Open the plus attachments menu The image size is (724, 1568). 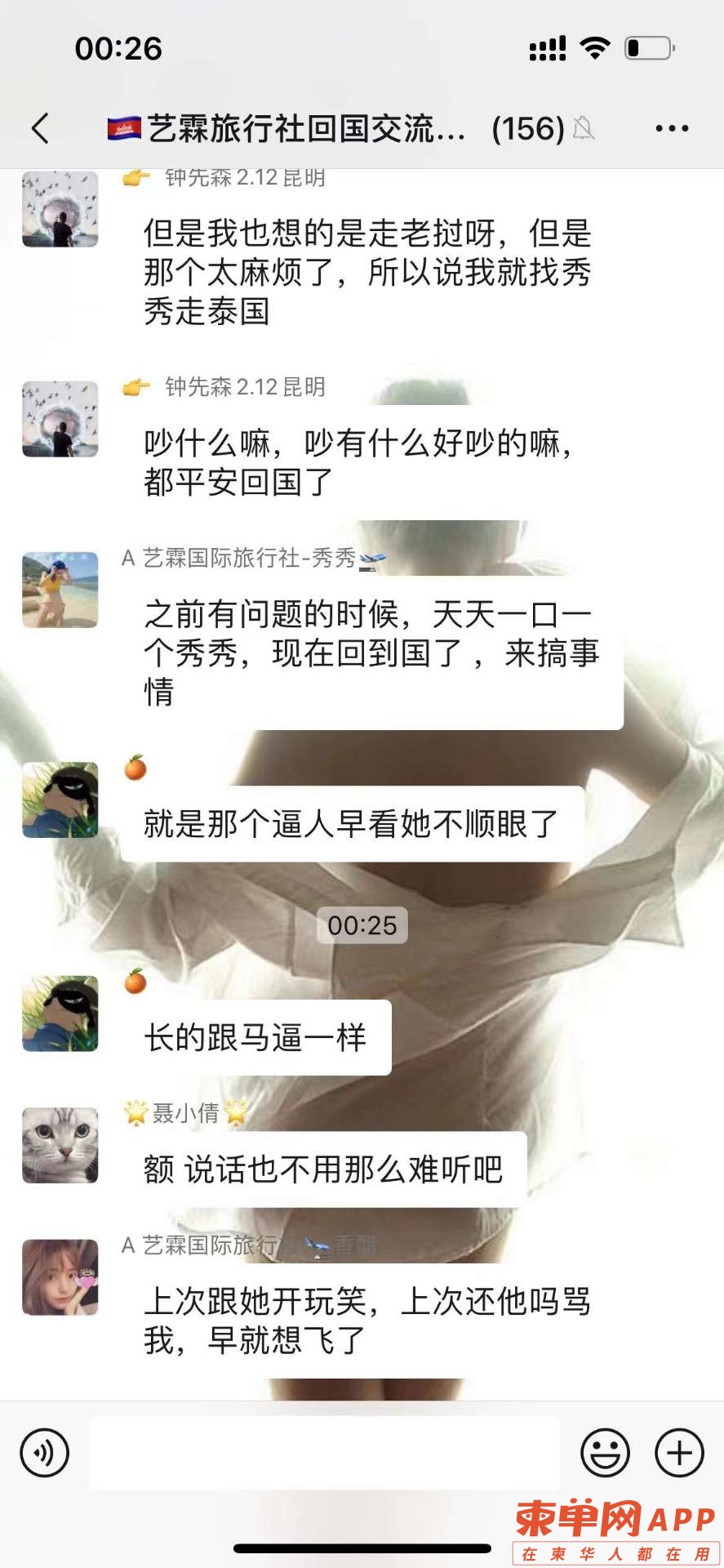point(679,1453)
